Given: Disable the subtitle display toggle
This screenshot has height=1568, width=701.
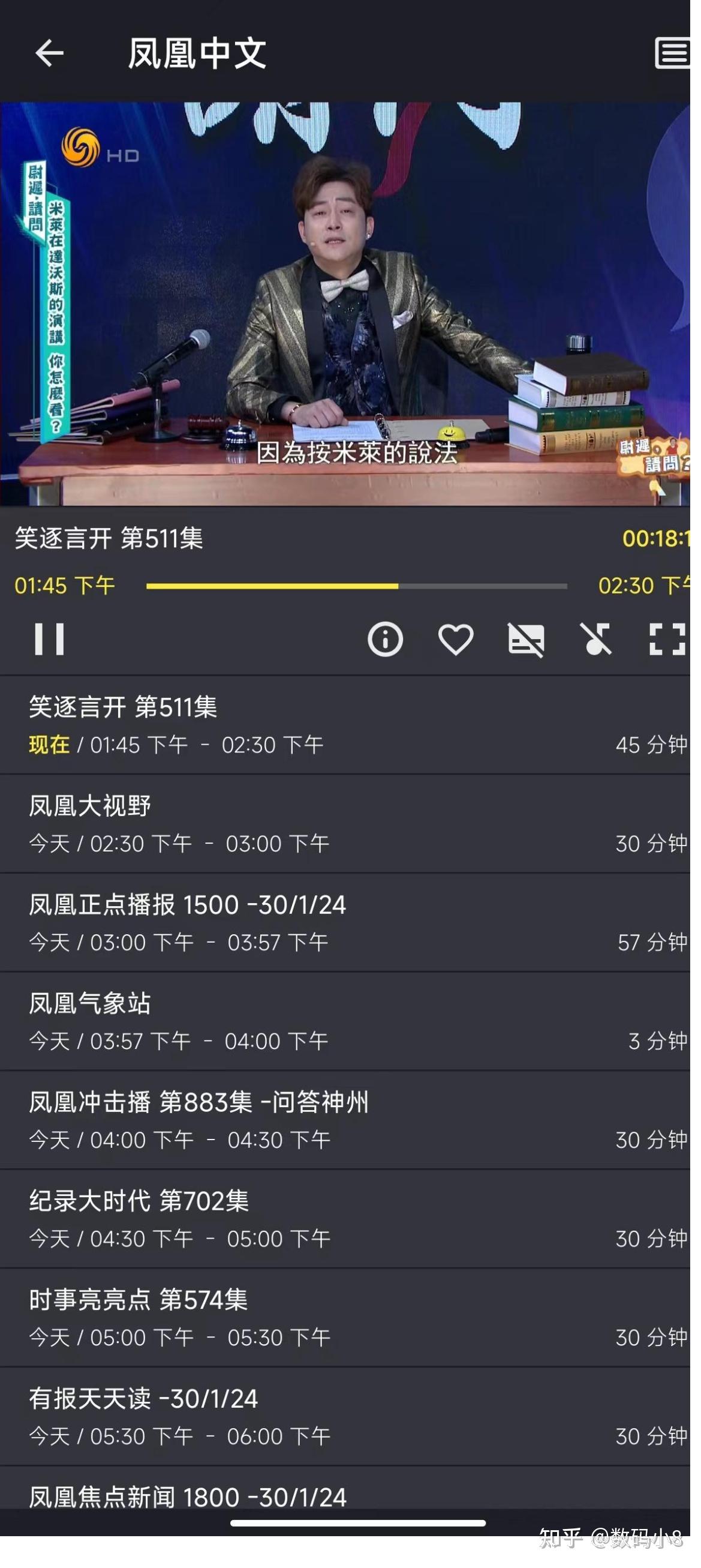Looking at the screenshot, I should [527, 640].
